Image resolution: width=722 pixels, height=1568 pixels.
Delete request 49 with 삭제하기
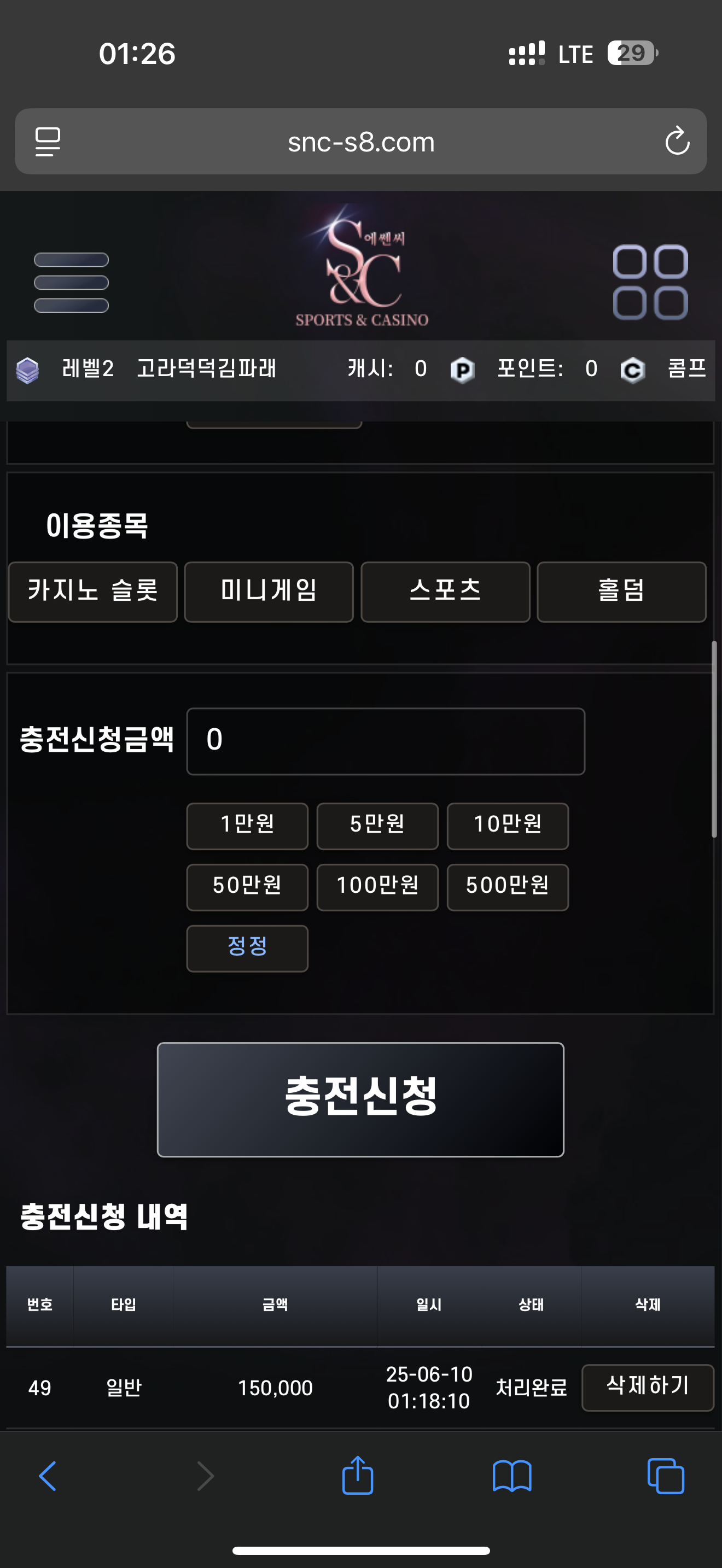(x=648, y=1387)
